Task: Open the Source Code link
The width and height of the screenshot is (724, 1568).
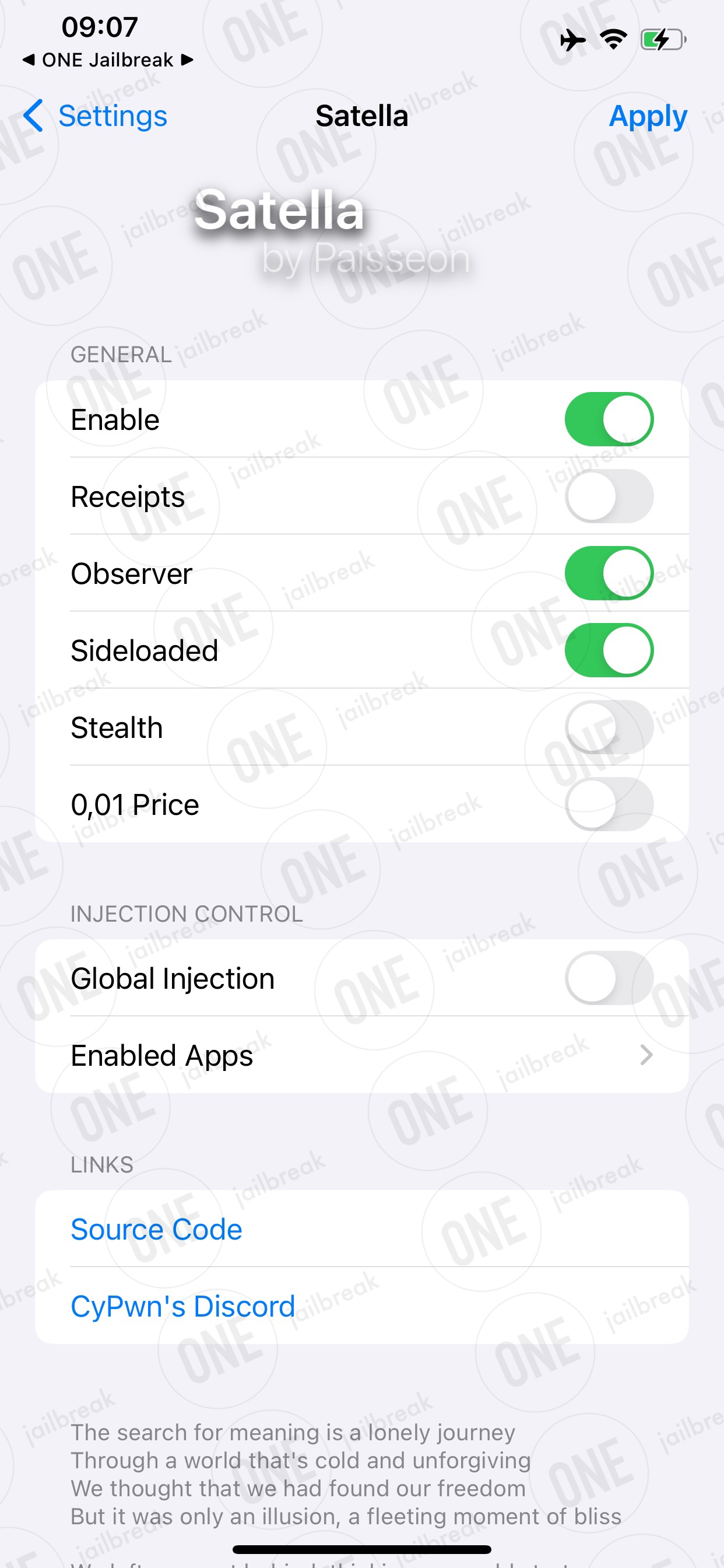Action: pos(156,1229)
